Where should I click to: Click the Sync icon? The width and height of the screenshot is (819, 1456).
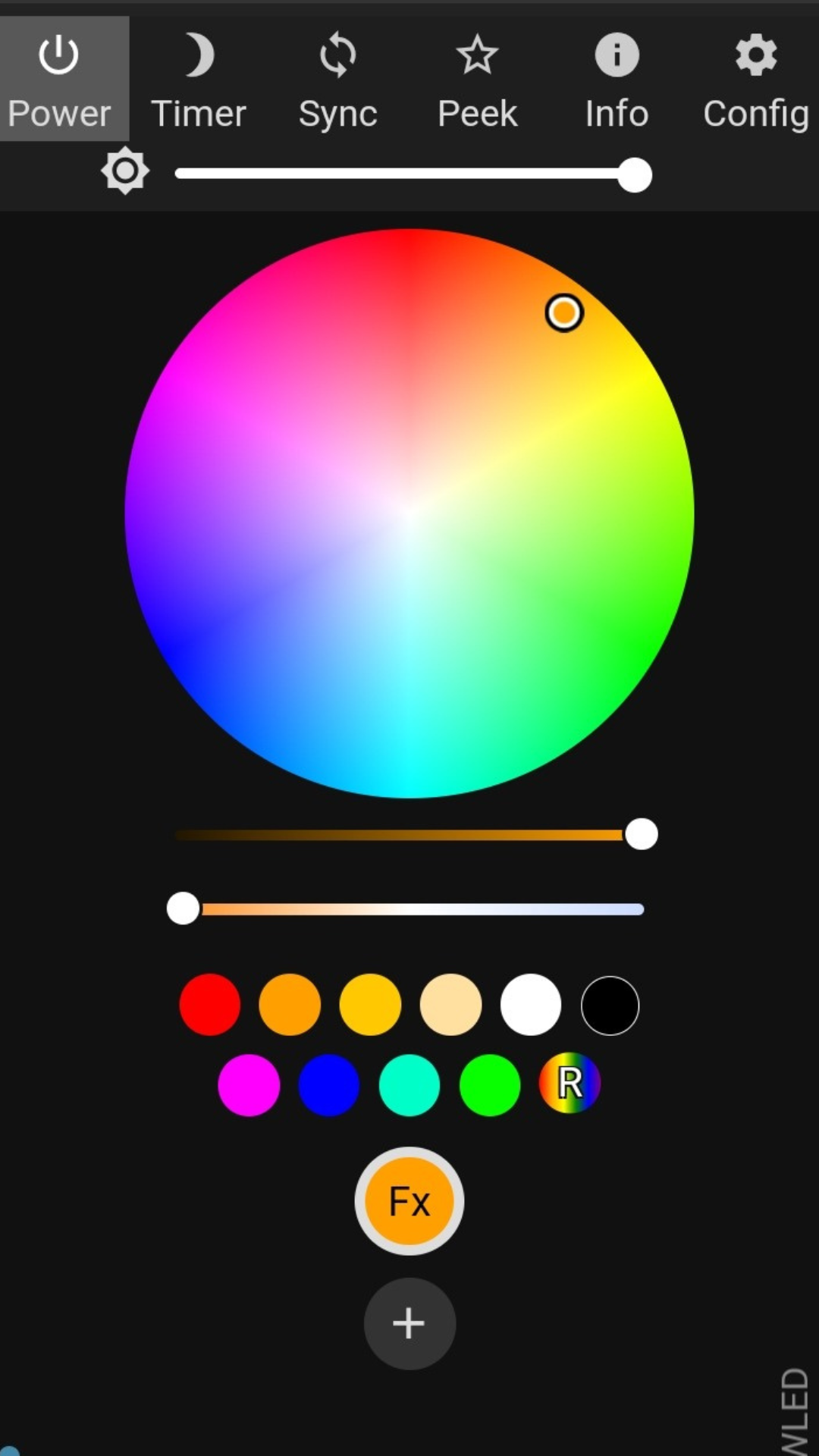tap(337, 55)
